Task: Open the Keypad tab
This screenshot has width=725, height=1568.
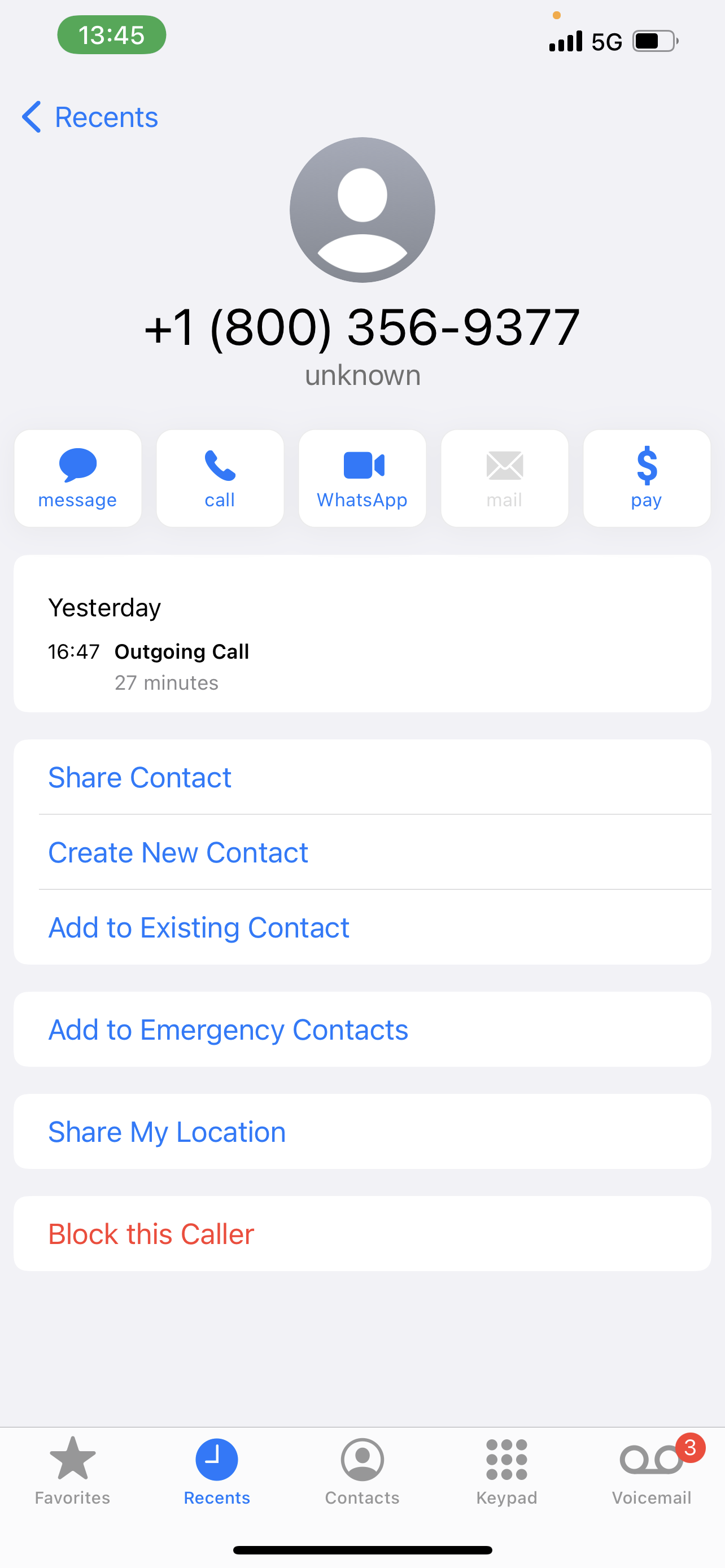Action: click(x=506, y=1470)
